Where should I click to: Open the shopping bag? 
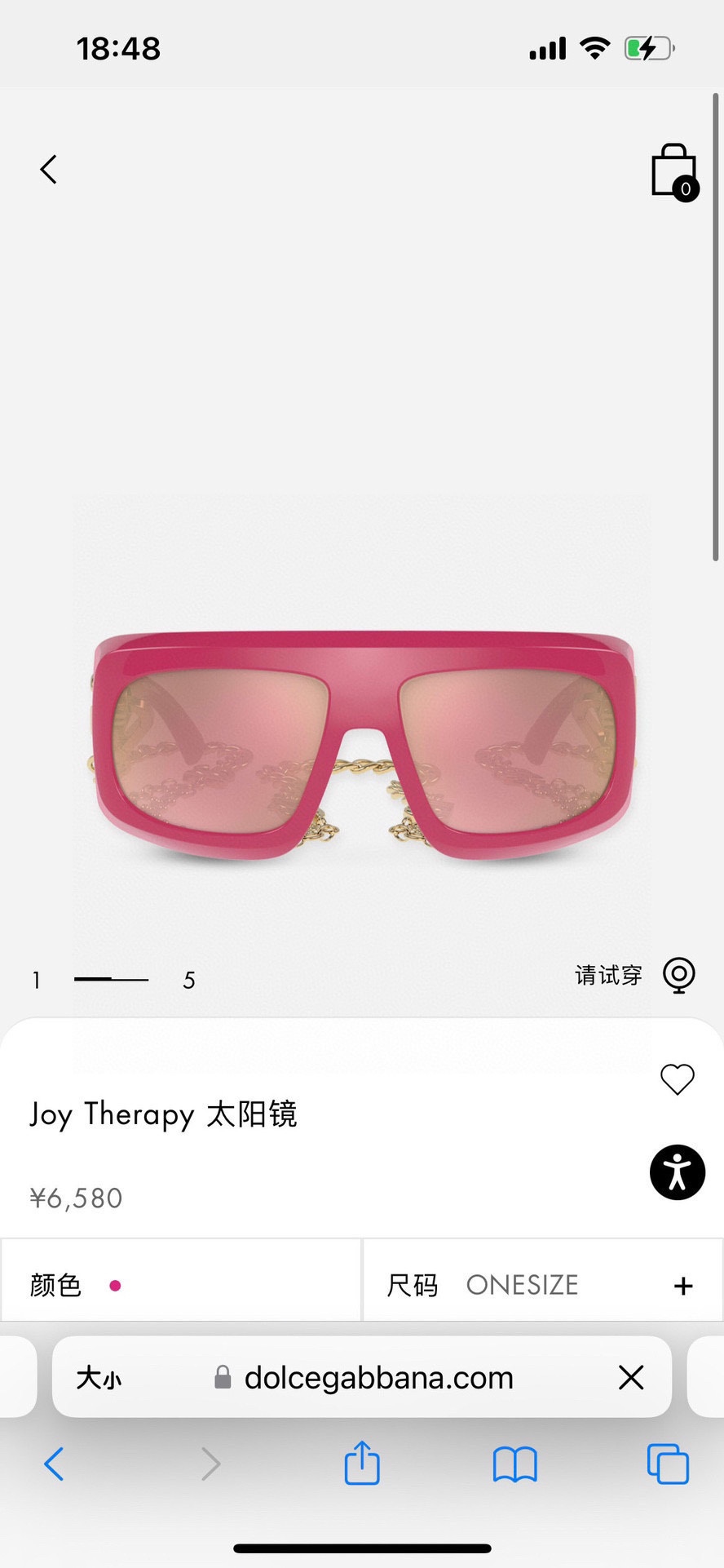tap(674, 171)
